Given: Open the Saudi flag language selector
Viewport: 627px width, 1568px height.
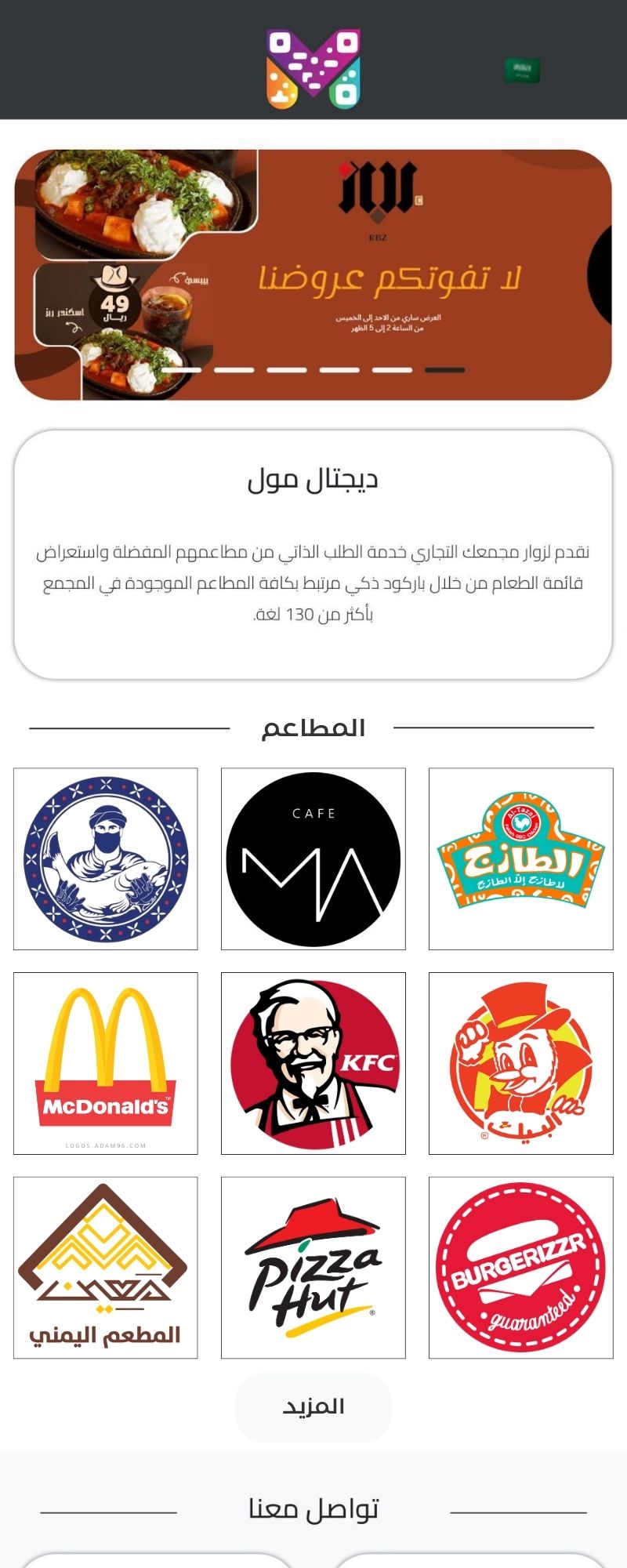Looking at the screenshot, I should click(522, 71).
